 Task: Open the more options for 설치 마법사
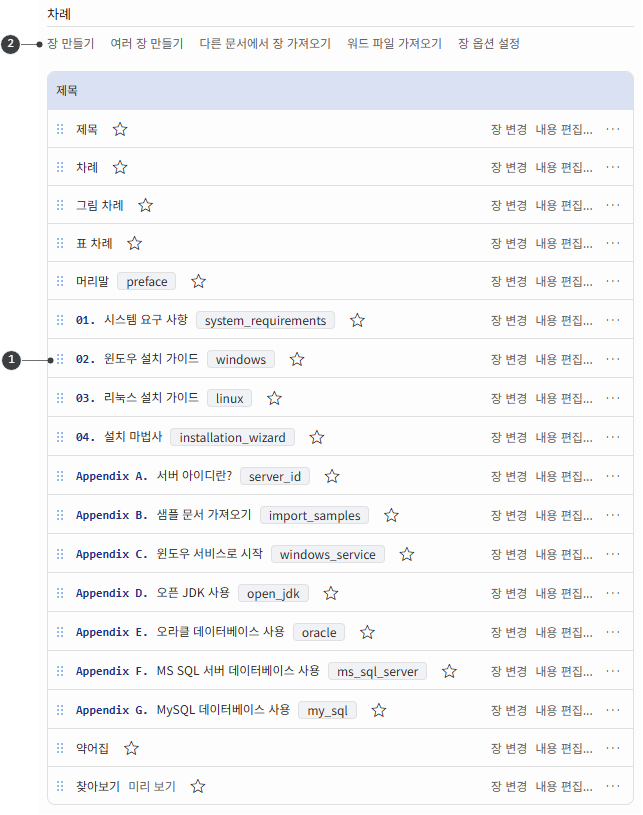point(613,437)
